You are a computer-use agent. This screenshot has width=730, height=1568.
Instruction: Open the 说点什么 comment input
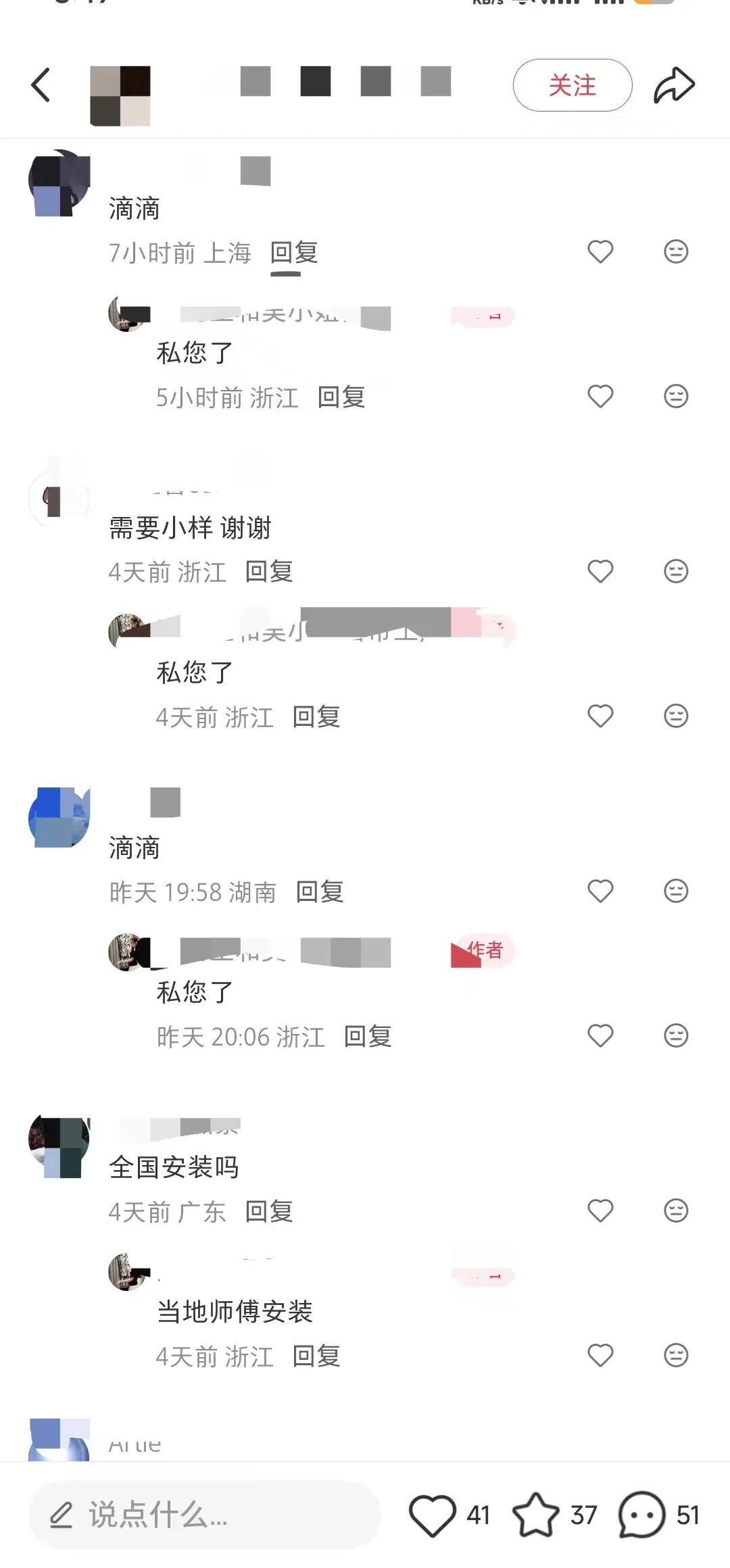coord(203,1515)
